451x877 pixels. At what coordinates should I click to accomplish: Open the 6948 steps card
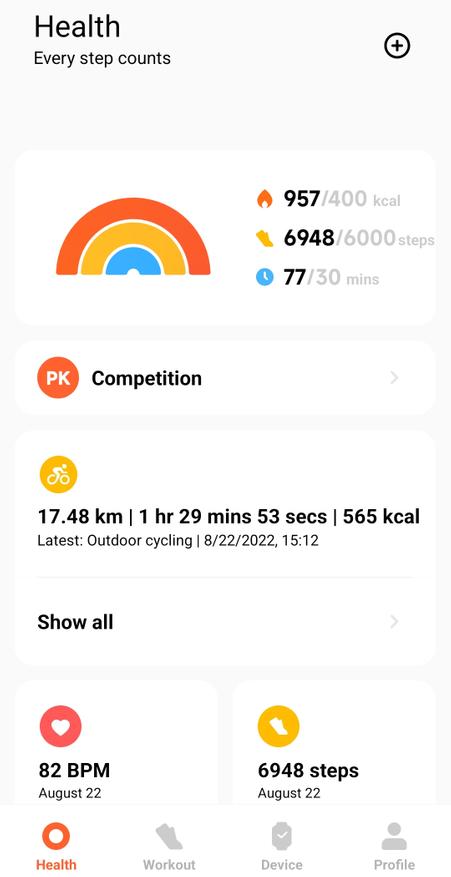333,743
